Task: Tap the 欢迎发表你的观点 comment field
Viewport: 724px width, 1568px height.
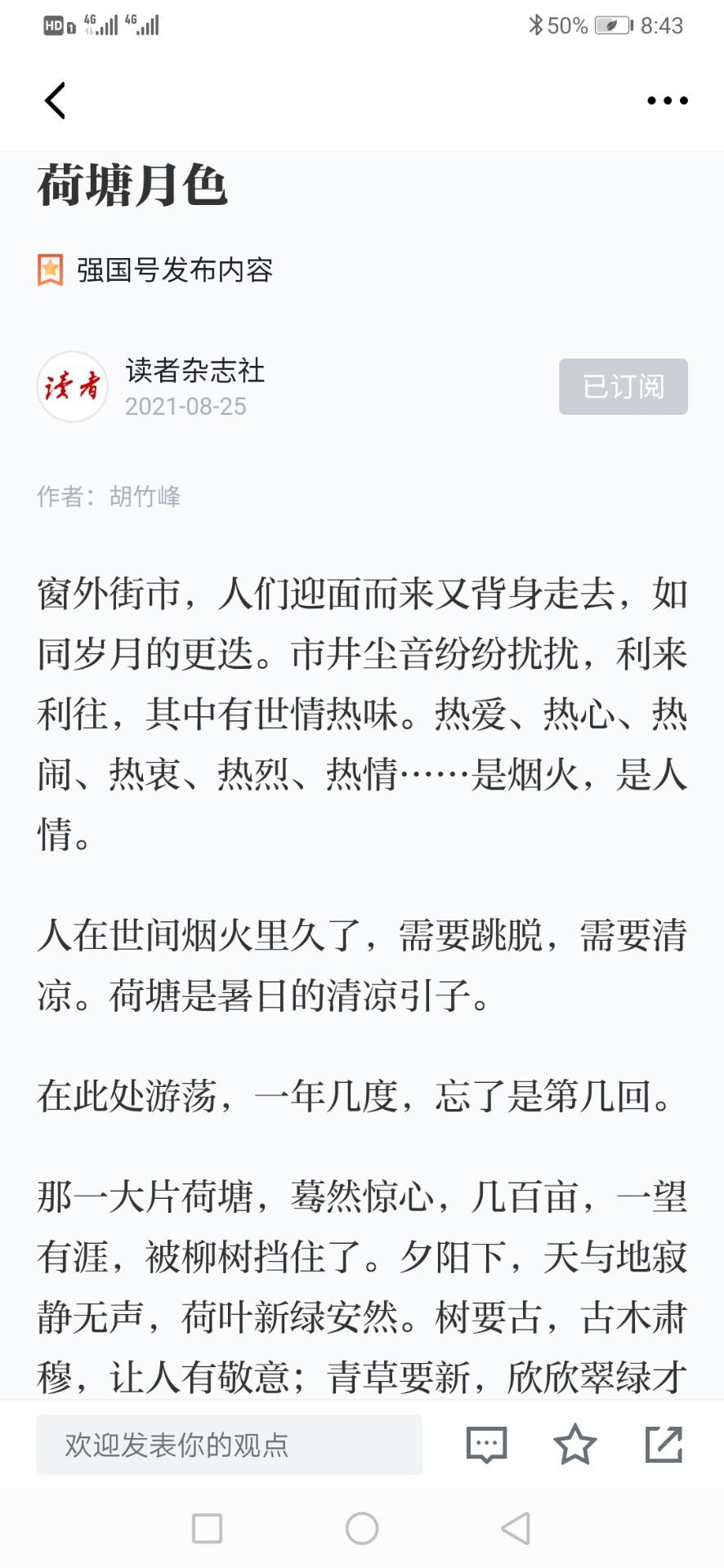Action: pyautogui.click(x=229, y=1445)
